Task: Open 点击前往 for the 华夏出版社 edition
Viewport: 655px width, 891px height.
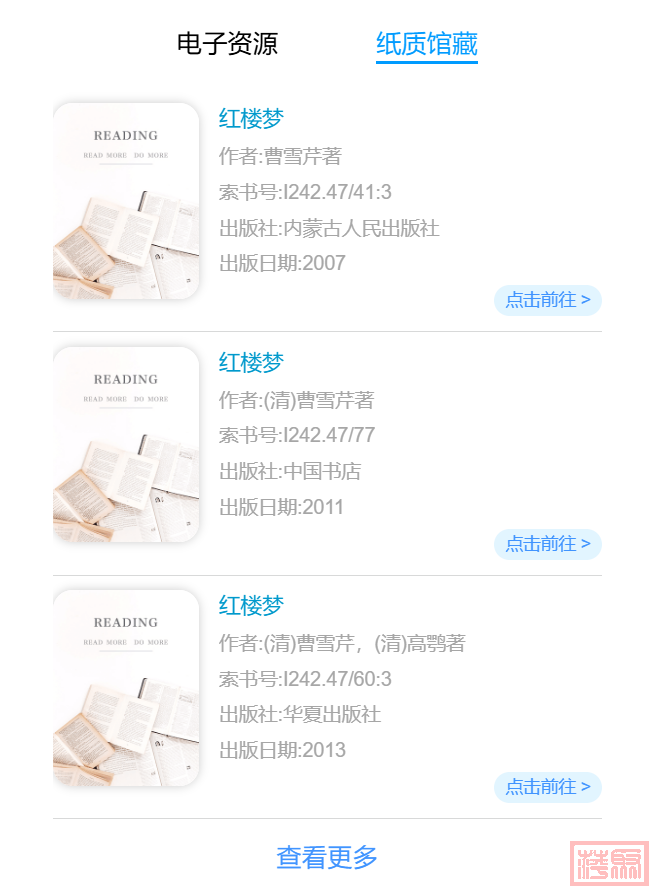Action: 547,787
